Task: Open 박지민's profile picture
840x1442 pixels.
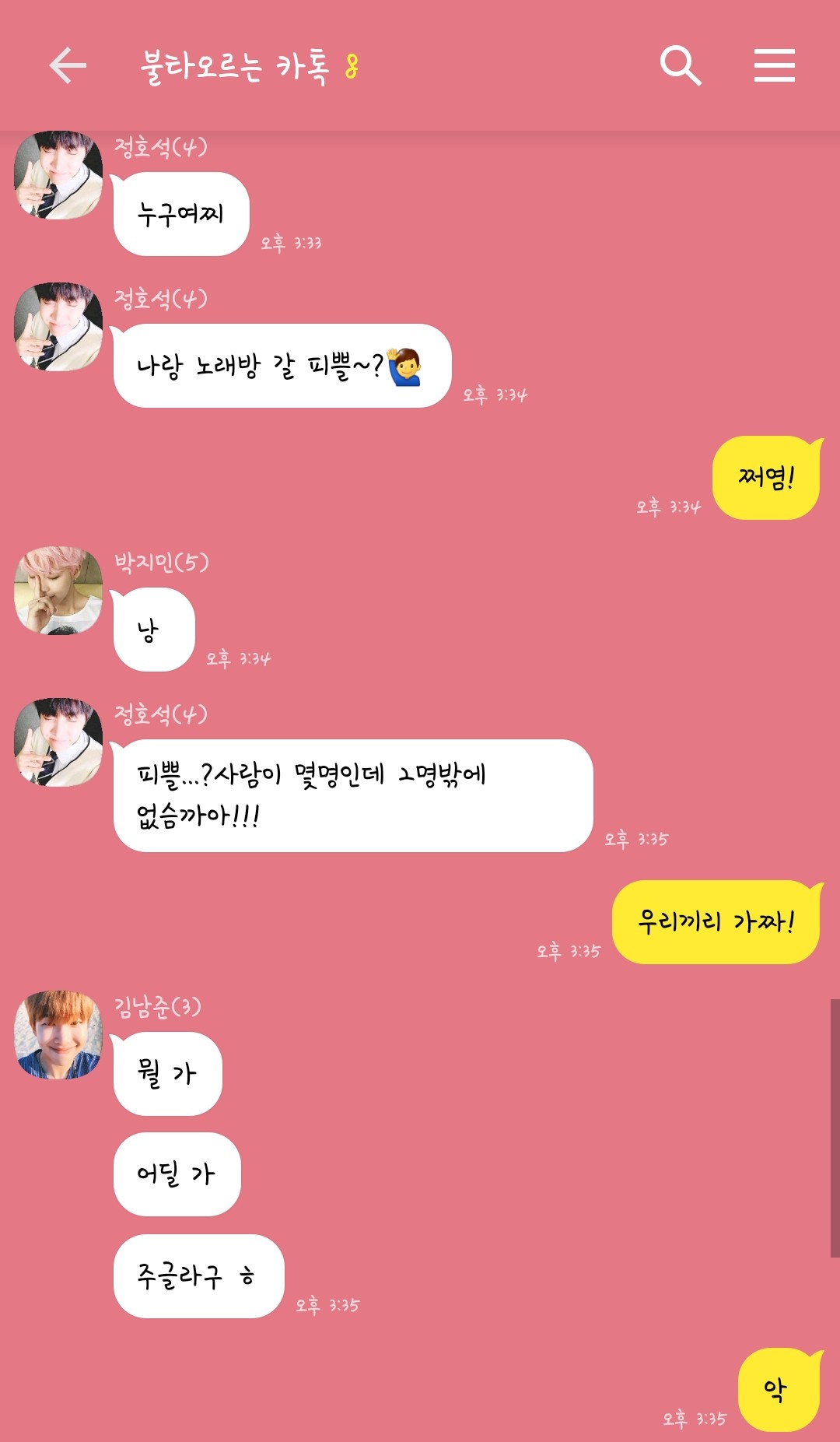Action: (58, 591)
